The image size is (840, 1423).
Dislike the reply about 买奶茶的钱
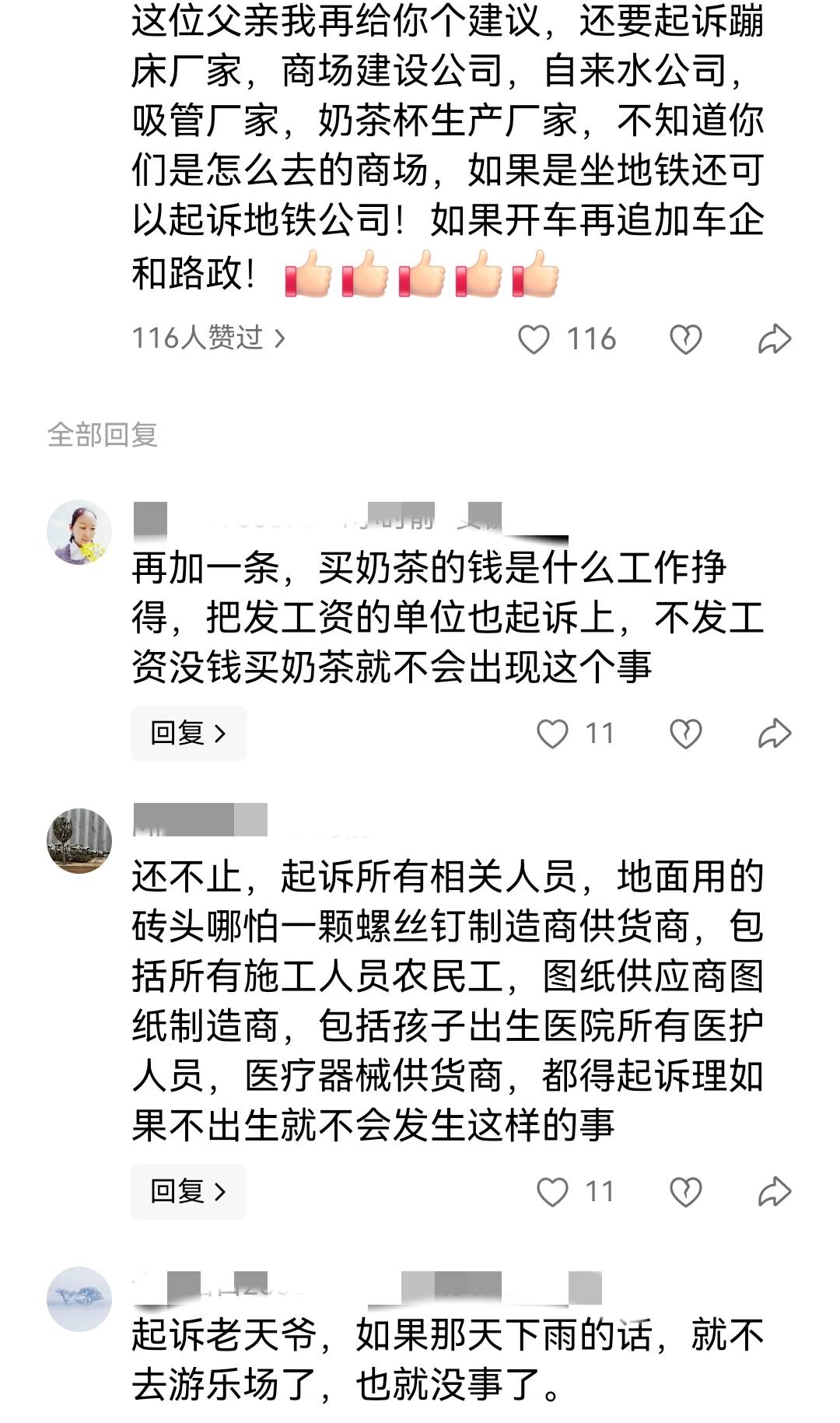[x=685, y=734]
